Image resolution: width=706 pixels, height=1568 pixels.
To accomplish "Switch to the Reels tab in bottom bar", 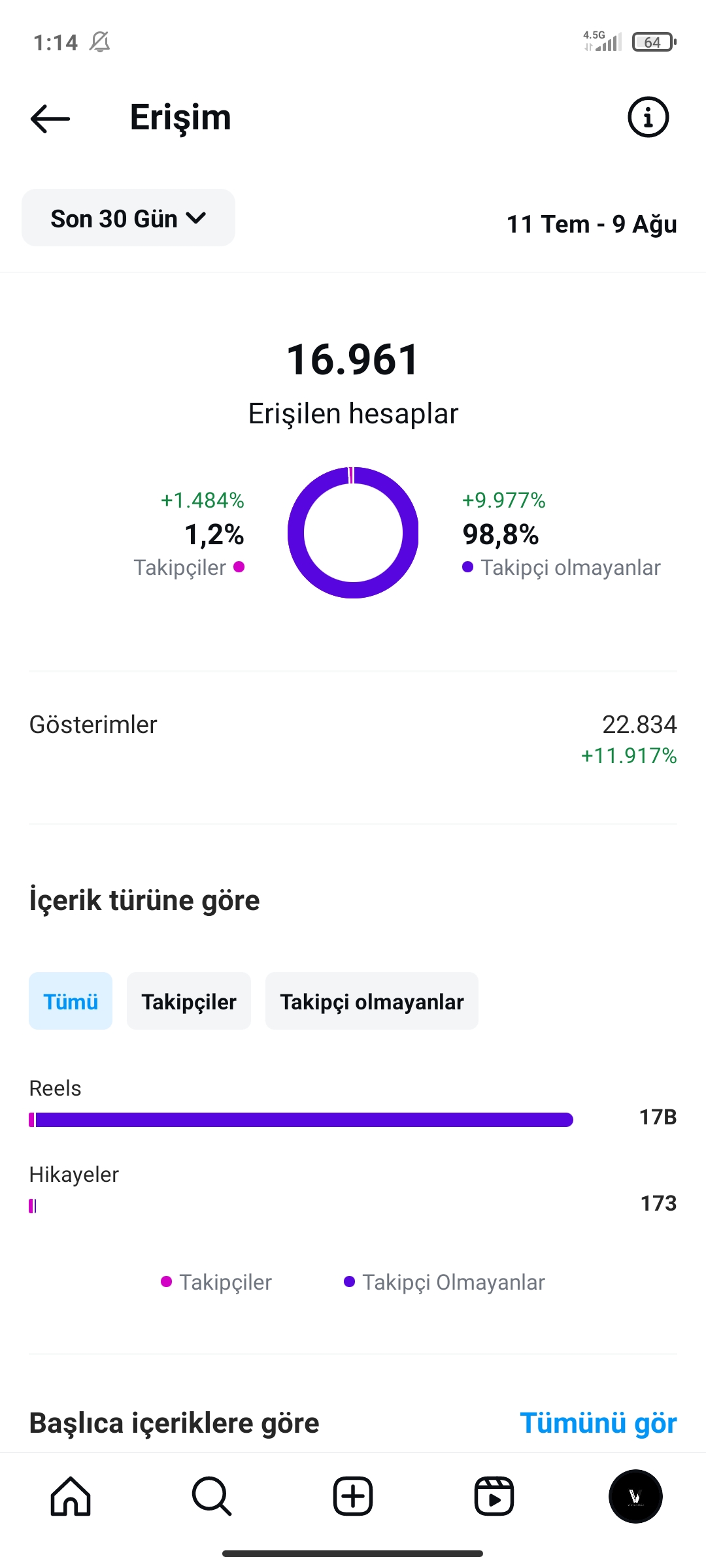I will tap(494, 1496).
